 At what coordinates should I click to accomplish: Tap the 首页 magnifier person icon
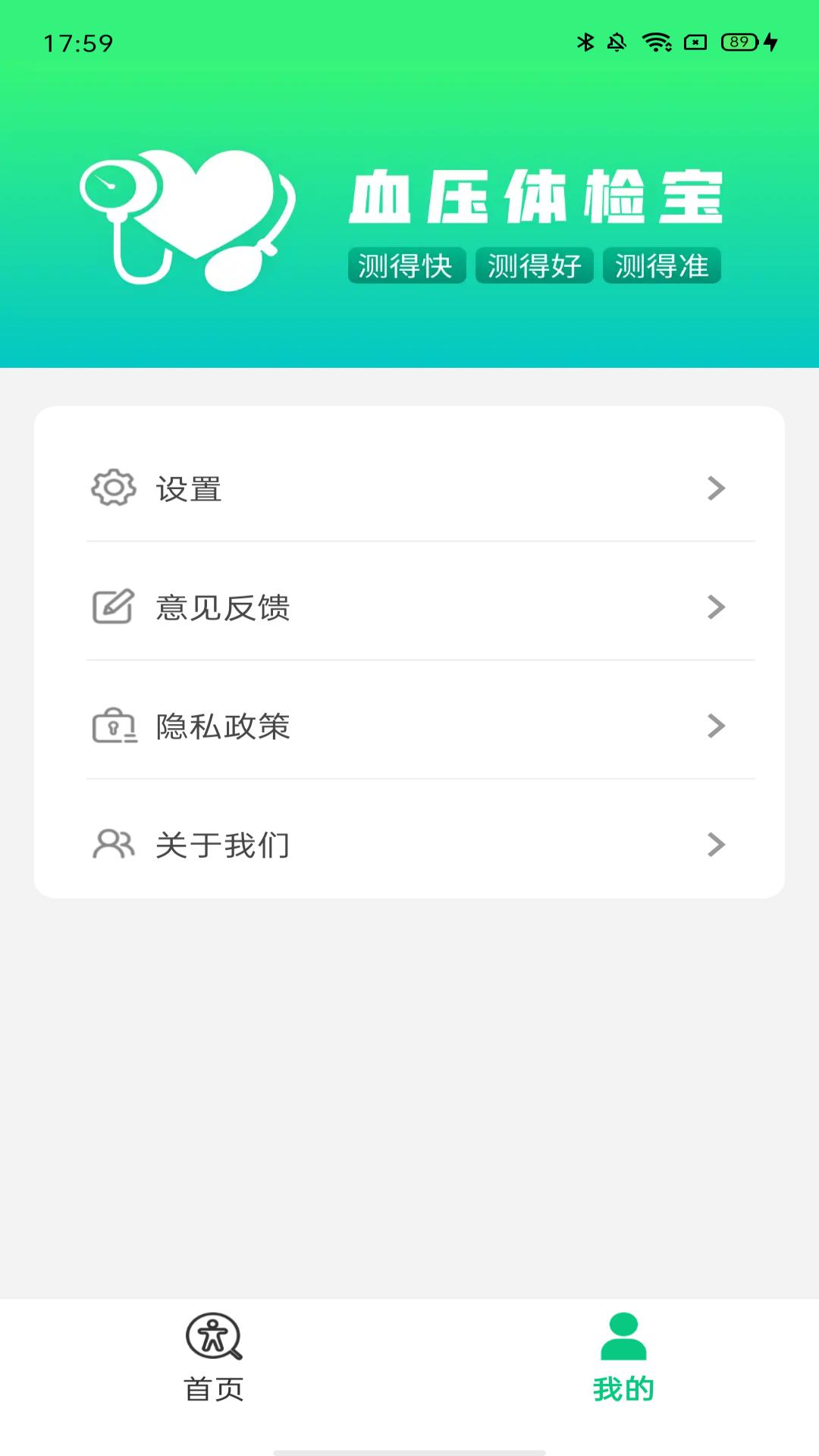[213, 1338]
